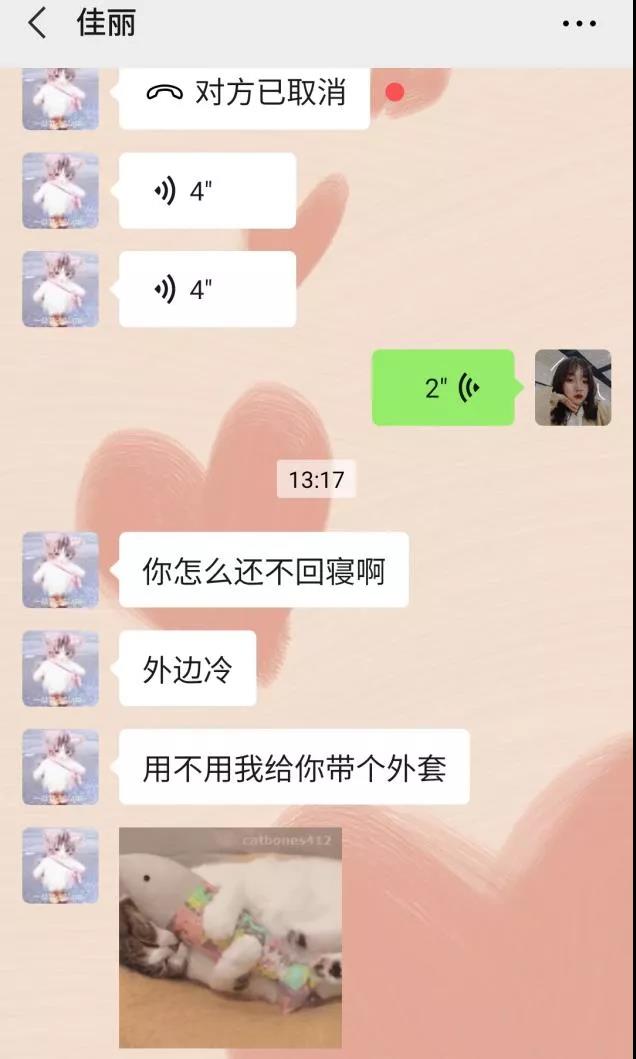Go back from the 佳丽 chat

tap(37, 24)
